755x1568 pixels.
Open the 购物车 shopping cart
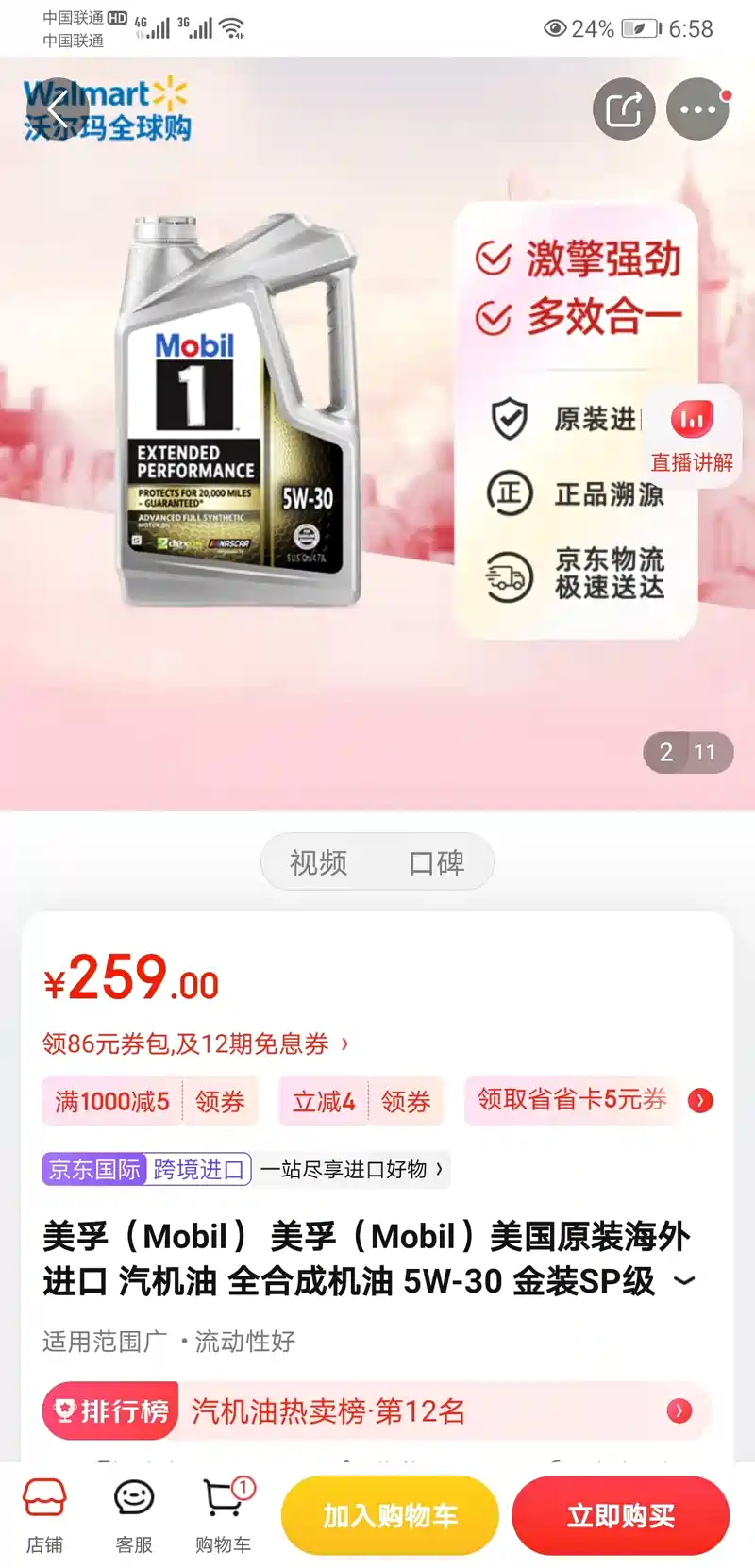point(224,1516)
